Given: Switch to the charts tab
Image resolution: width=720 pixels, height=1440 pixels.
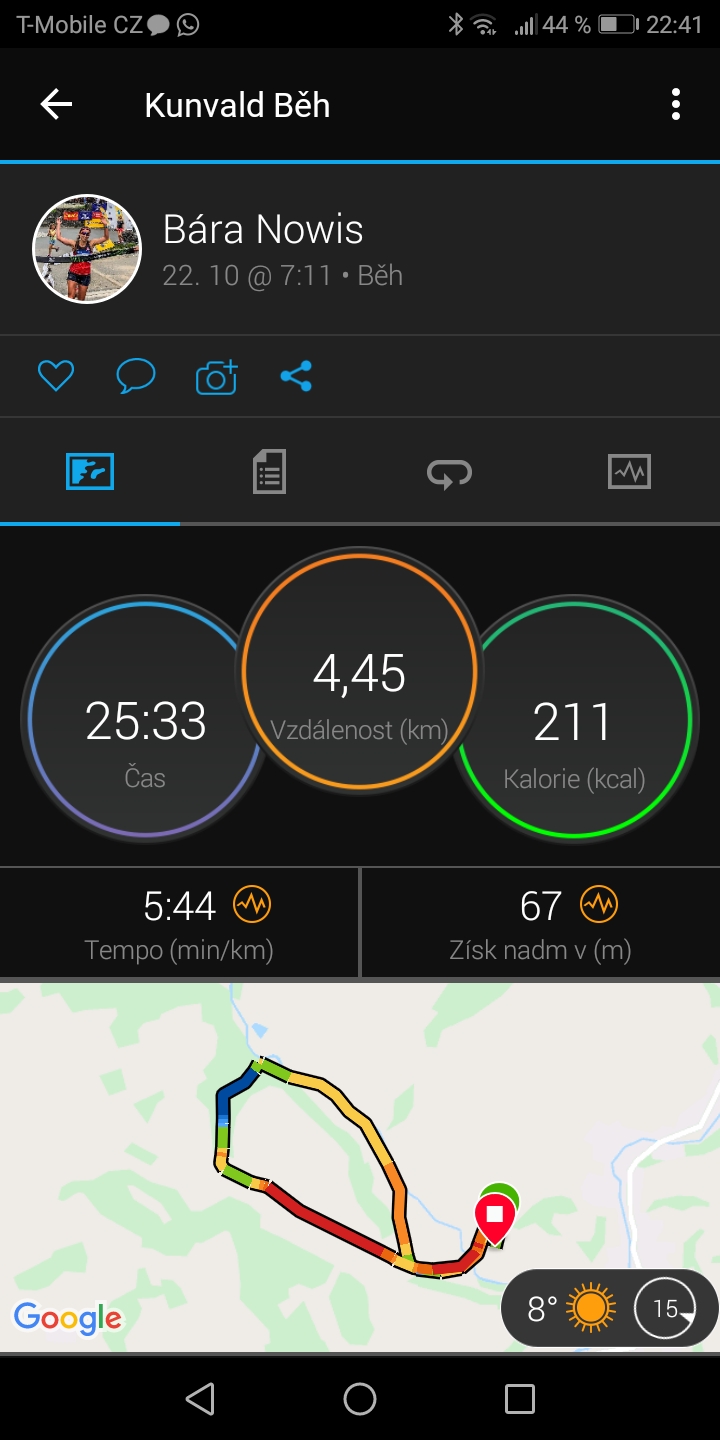Looking at the screenshot, I should (629, 471).
